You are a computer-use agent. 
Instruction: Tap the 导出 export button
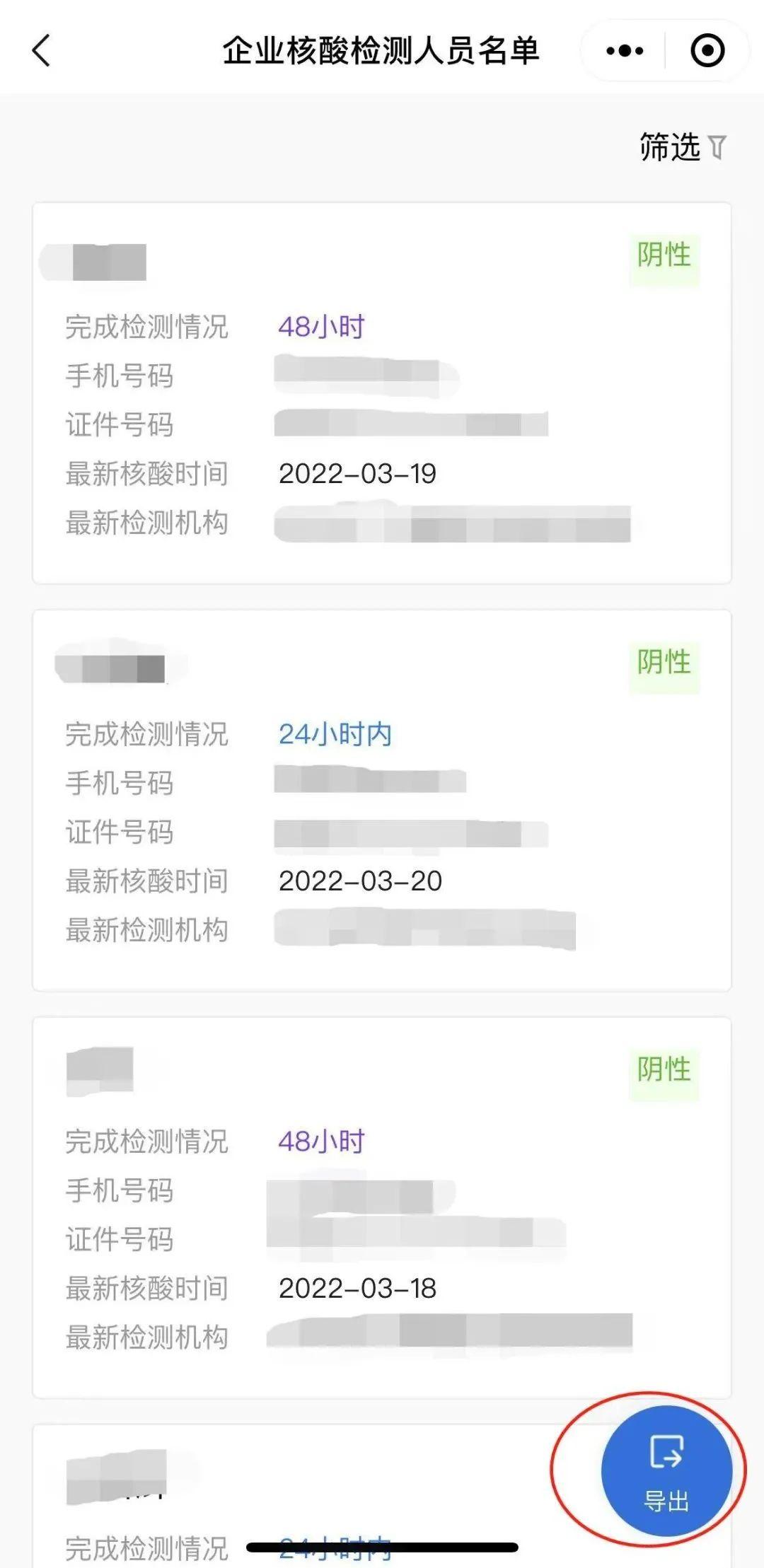tap(666, 1470)
